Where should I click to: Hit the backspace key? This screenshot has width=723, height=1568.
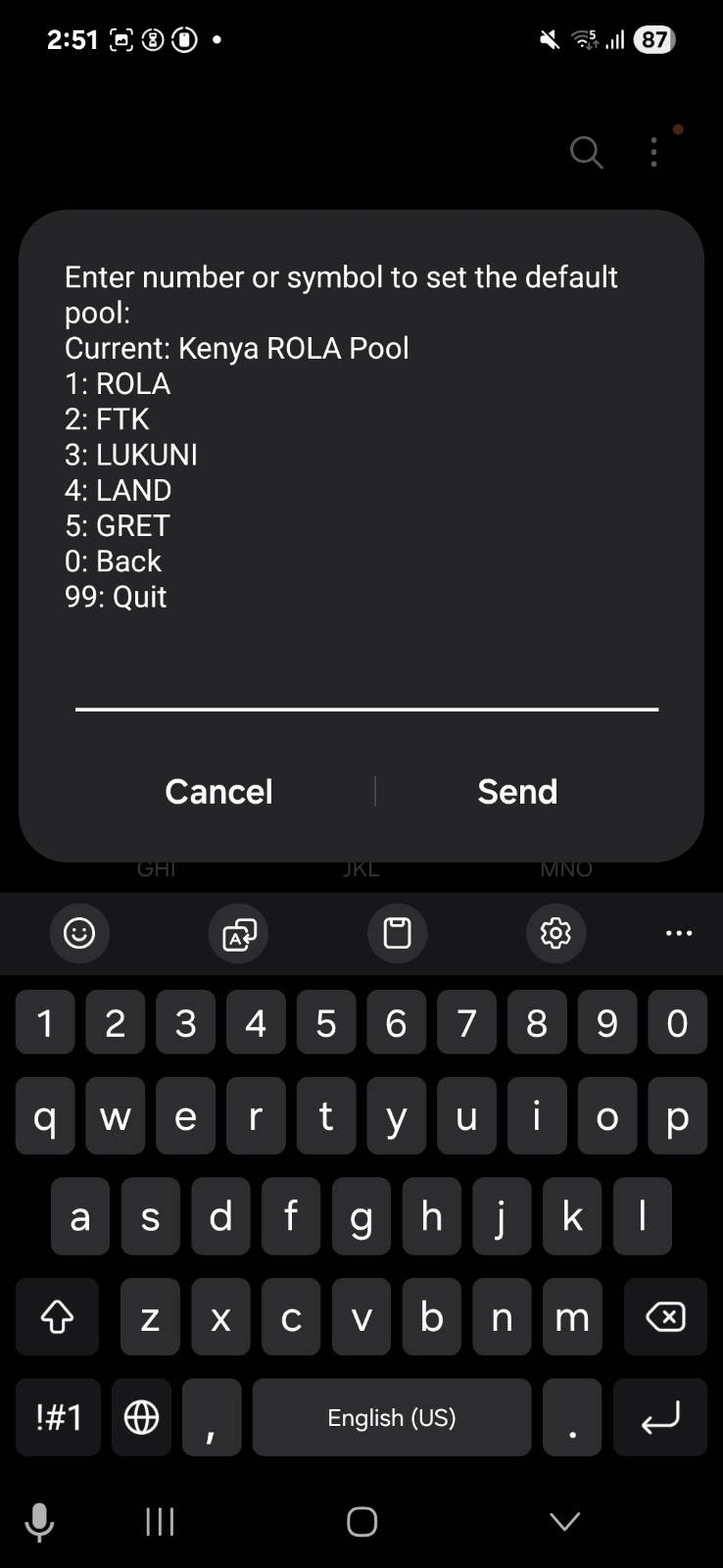click(x=665, y=1317)
